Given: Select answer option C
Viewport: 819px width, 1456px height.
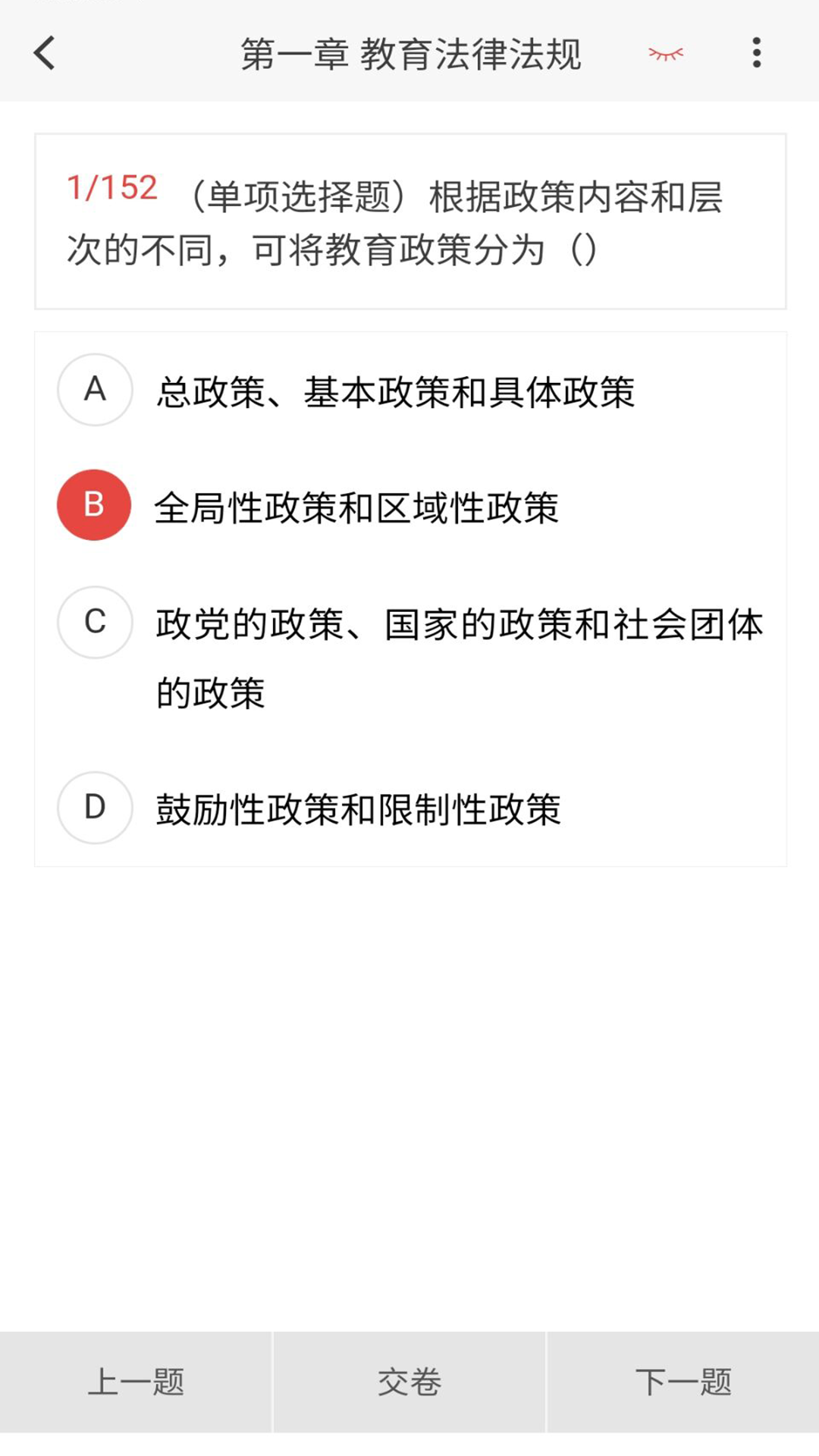Looking at the screenshot, I should pos(94,622).
